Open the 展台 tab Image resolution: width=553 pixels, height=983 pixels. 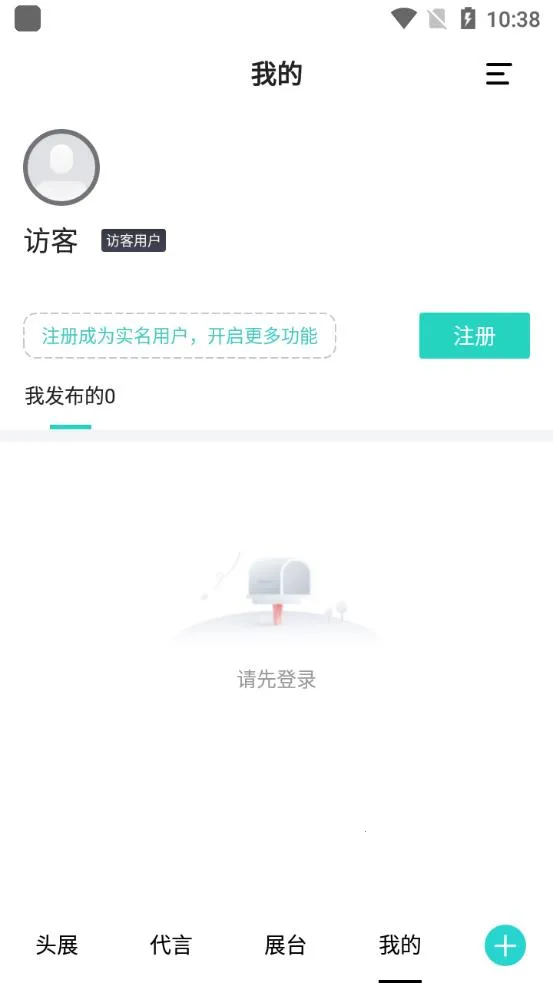coord(285,945)
